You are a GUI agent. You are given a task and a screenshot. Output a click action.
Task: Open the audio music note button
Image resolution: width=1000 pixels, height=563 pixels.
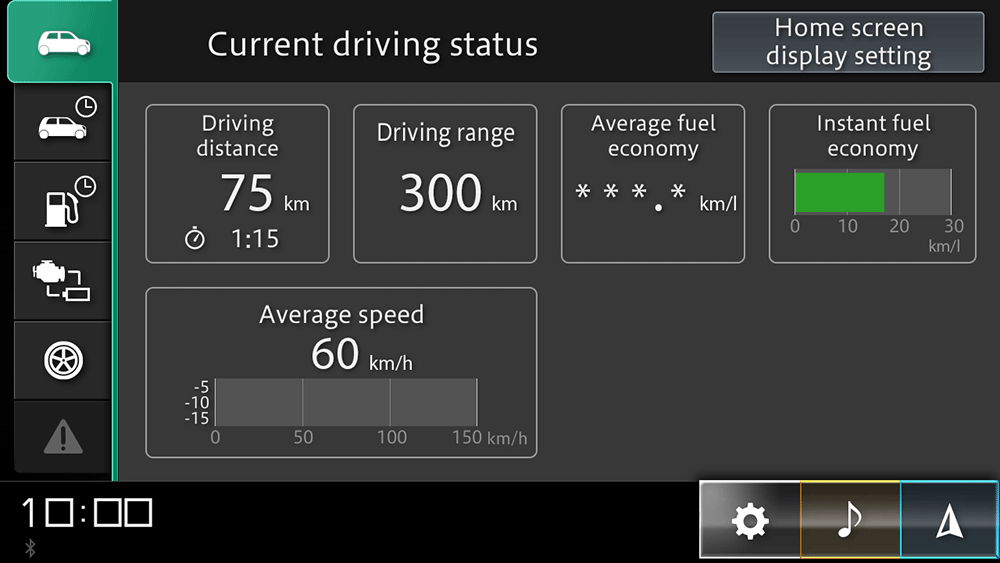(850, 519)
